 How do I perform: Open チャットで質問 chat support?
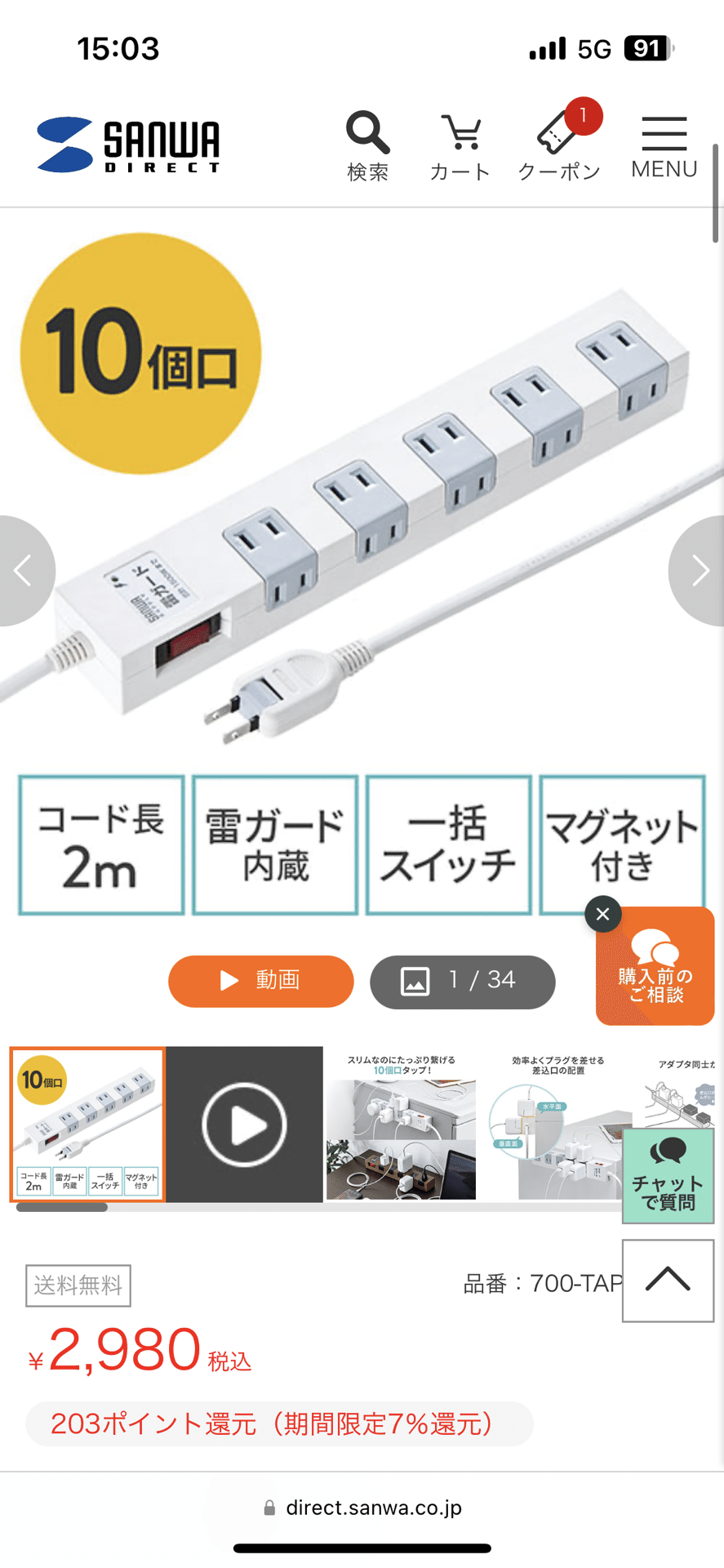[668, 1177]
